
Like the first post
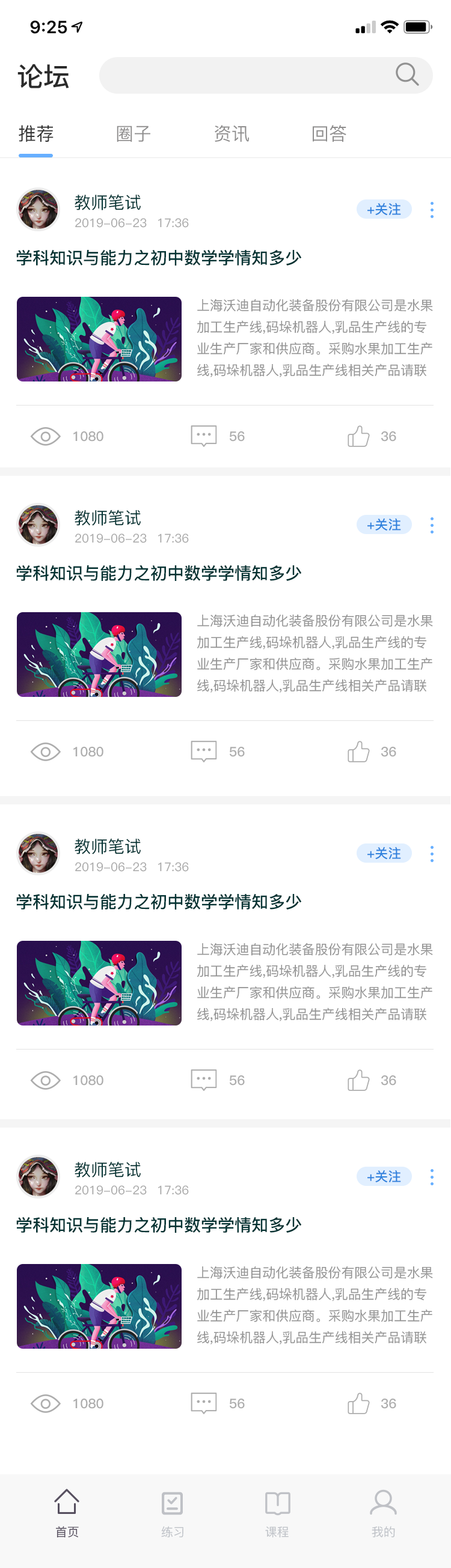pos(359,436)
